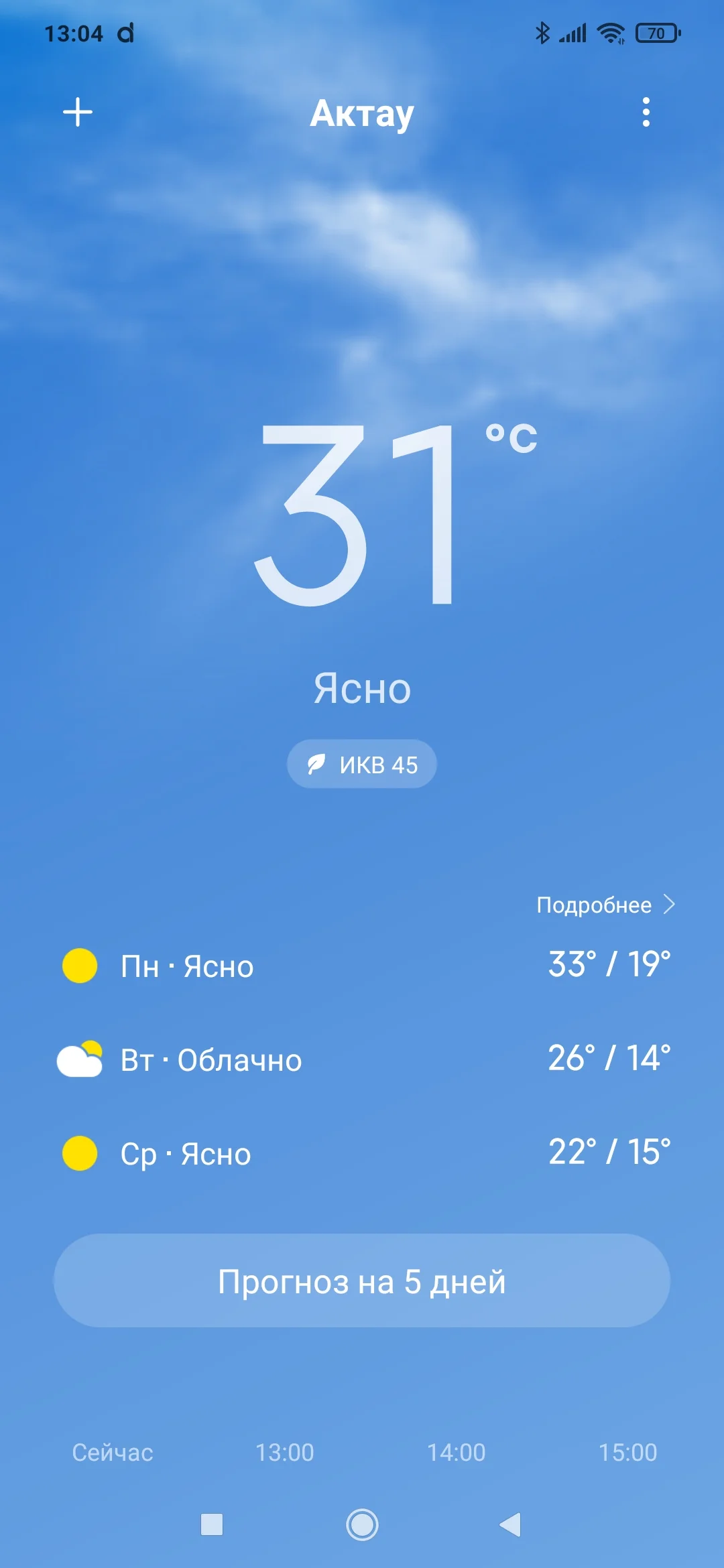Open the three-dot overflow menu
Viewport: 724px width, 1568px height.
pos(646,112)
